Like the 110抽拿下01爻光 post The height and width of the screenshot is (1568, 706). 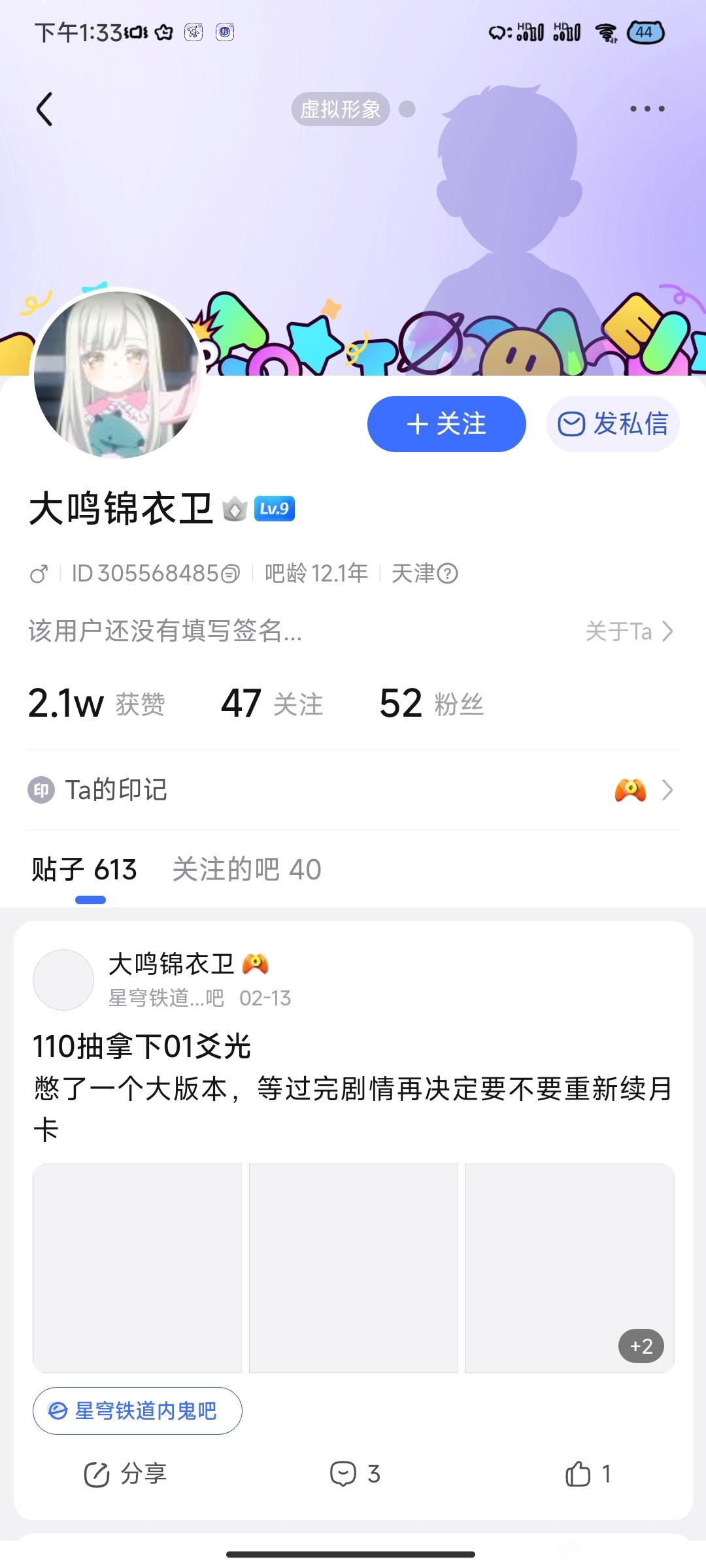588,1474
